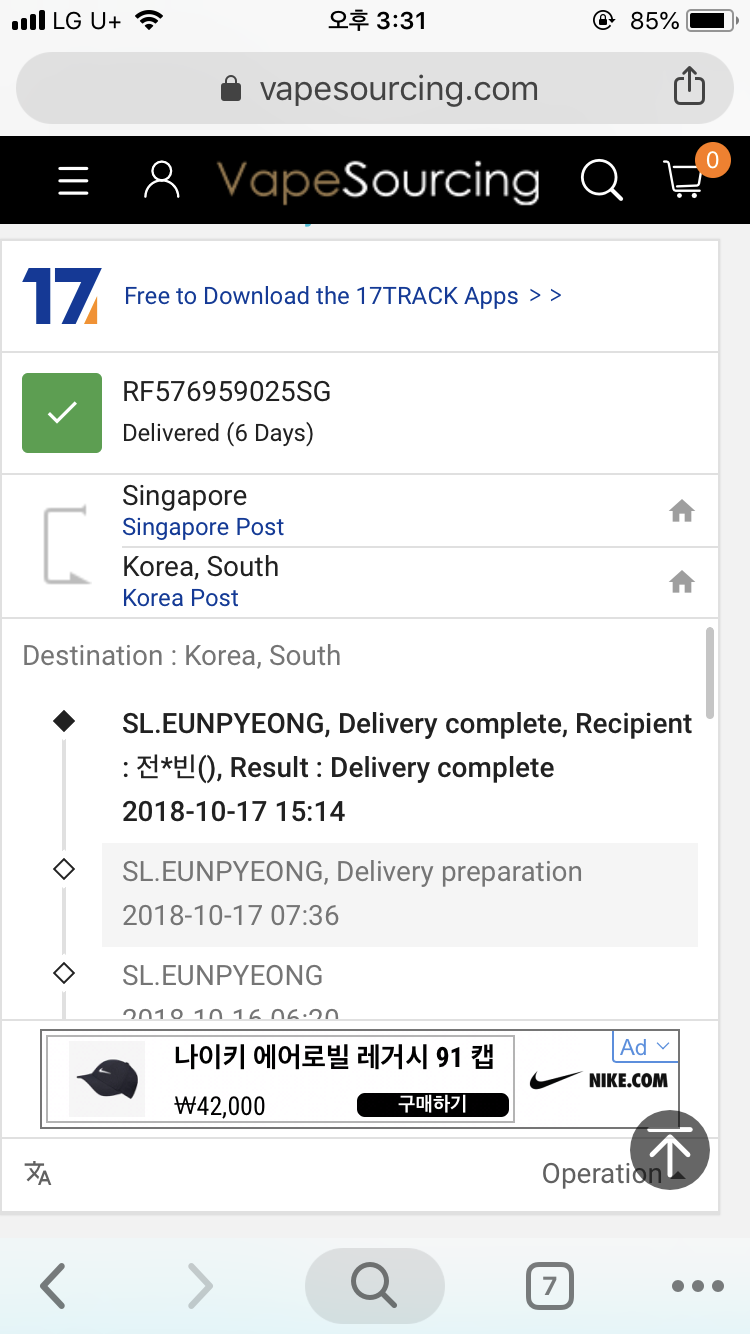
Task: Open the Singapore Post link
Action: (203, 527)
